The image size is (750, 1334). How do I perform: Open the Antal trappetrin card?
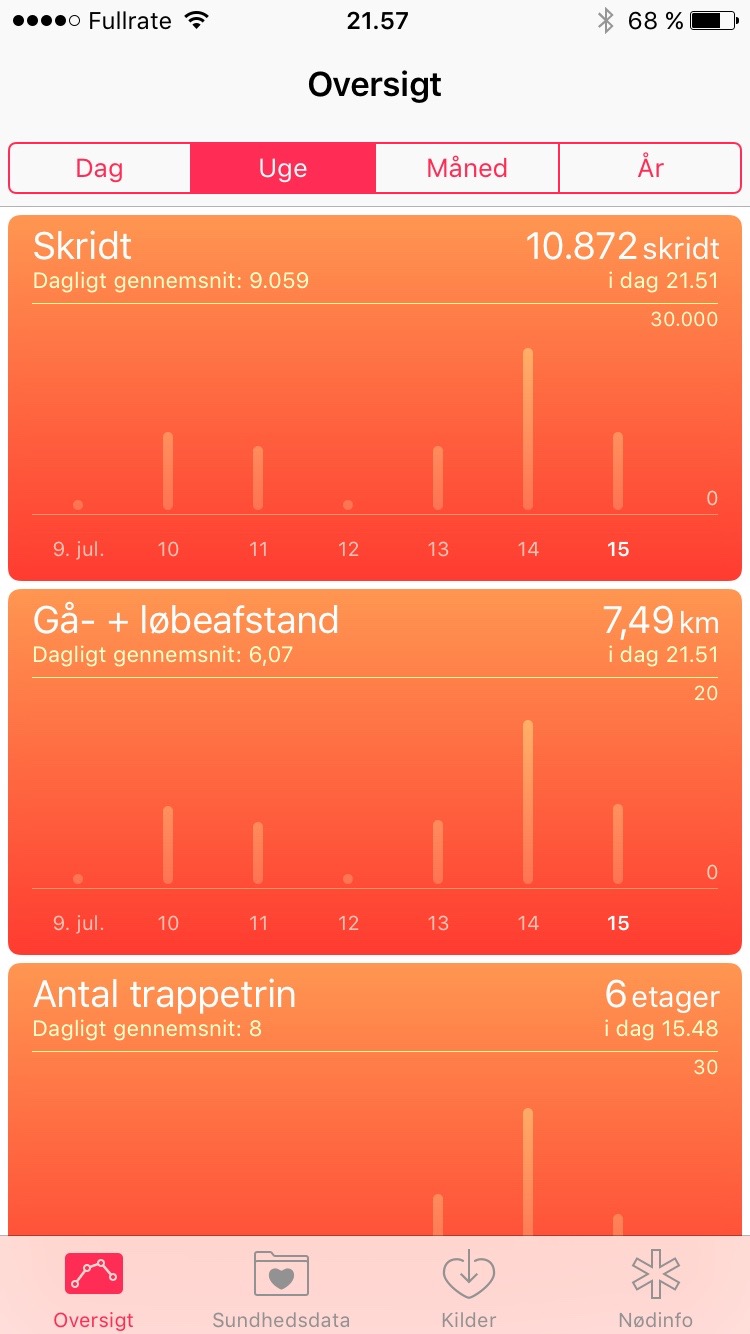coord(375,1100)
